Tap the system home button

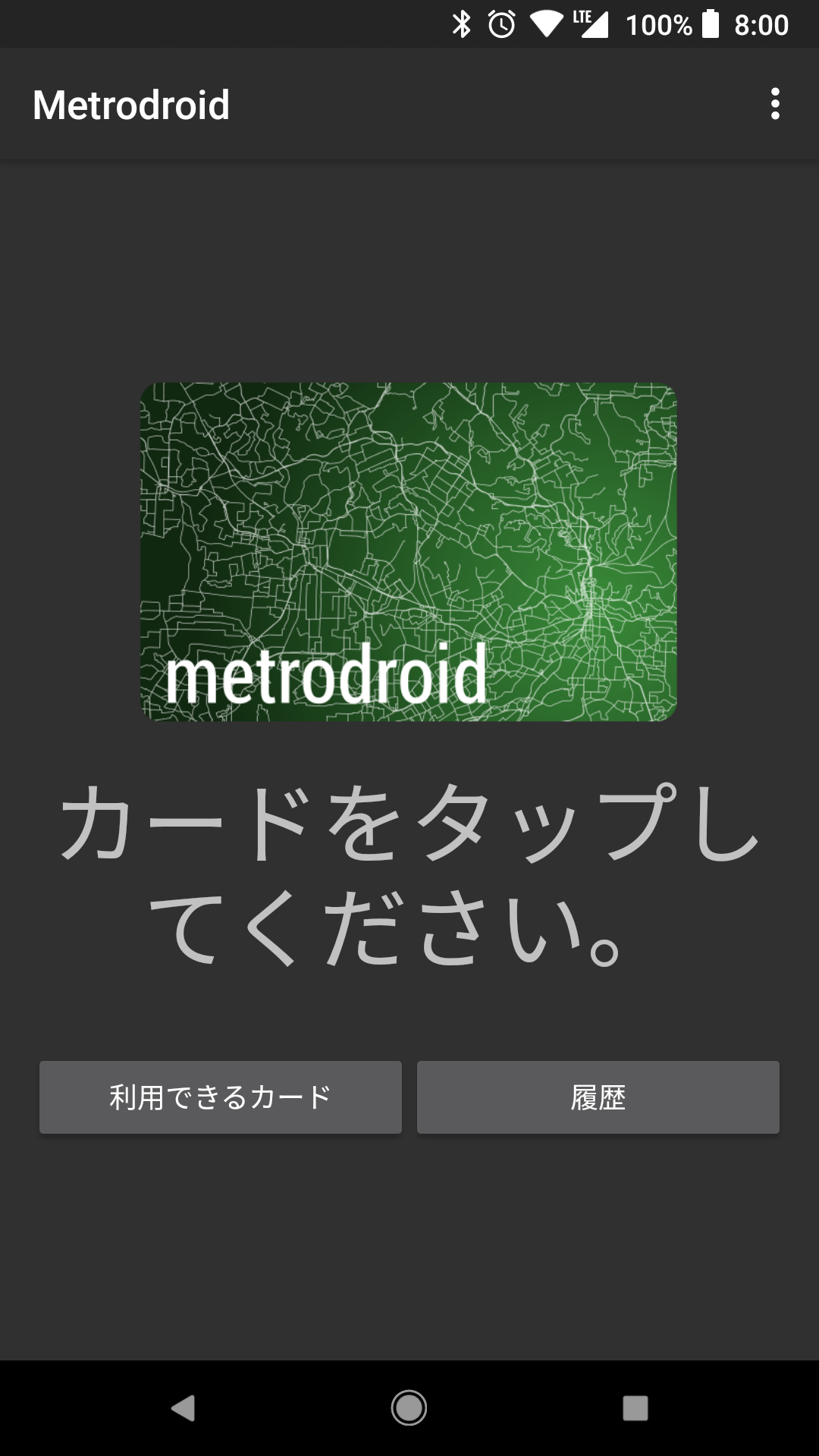[409, 1408]
